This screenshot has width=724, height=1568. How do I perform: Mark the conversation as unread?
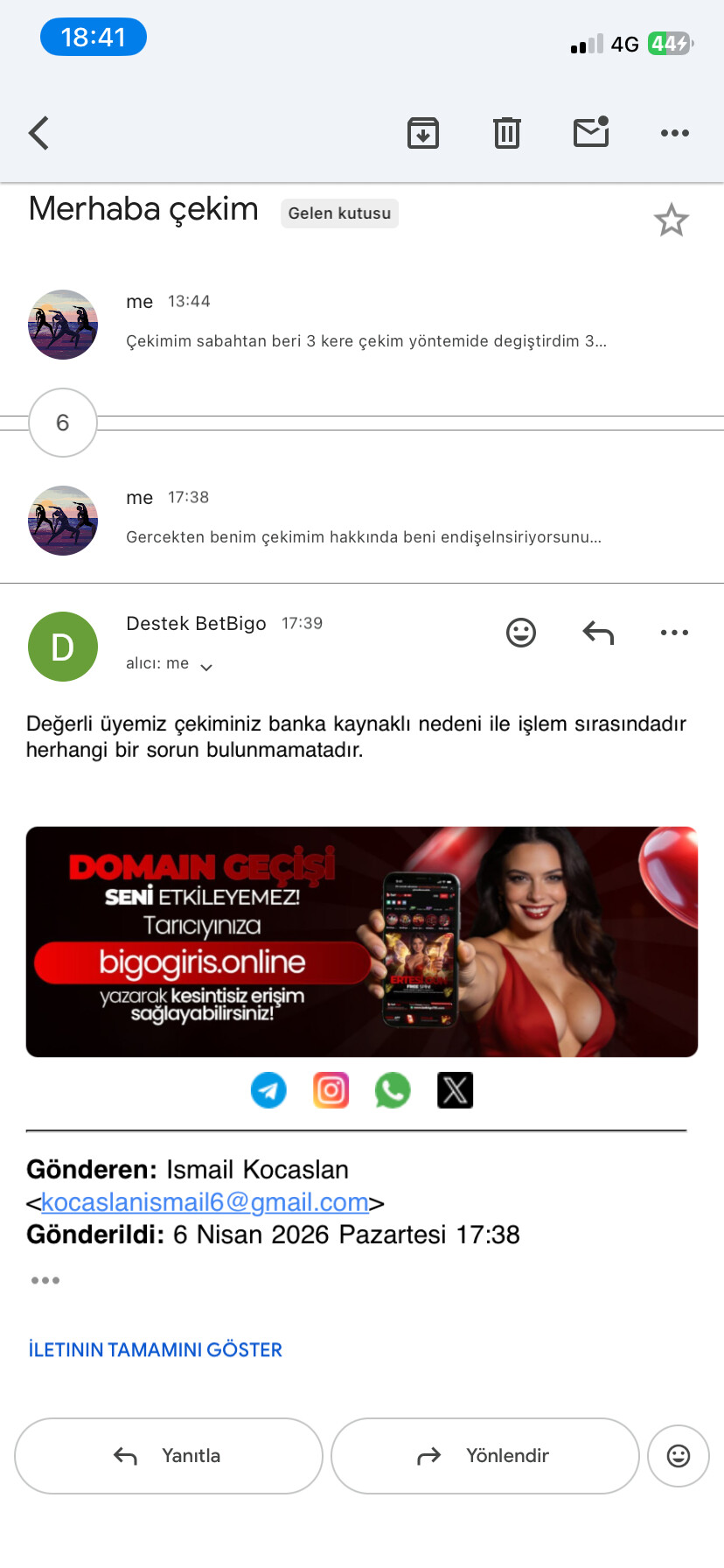[591, 132]
